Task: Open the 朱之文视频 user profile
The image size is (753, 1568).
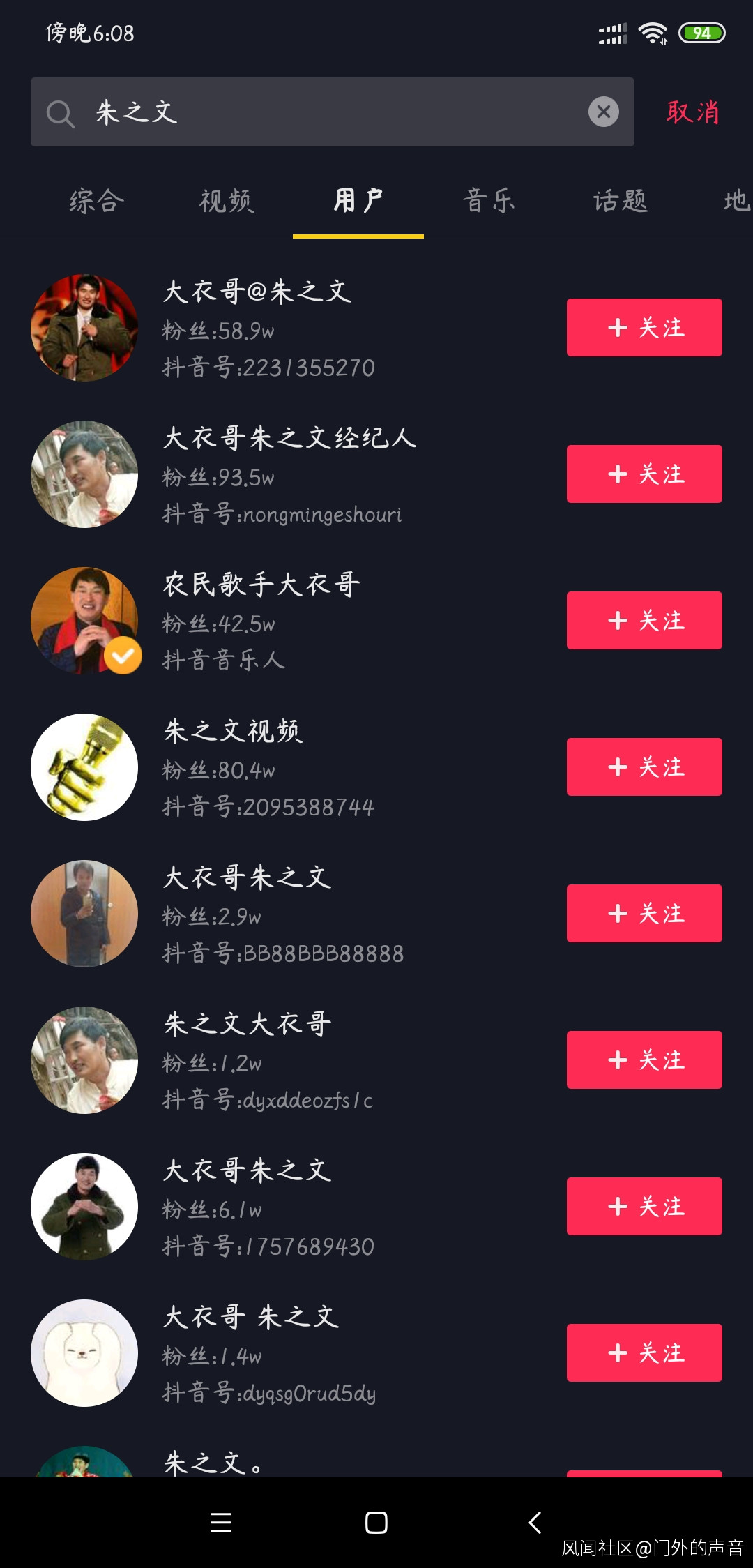Action: [234, 767]
